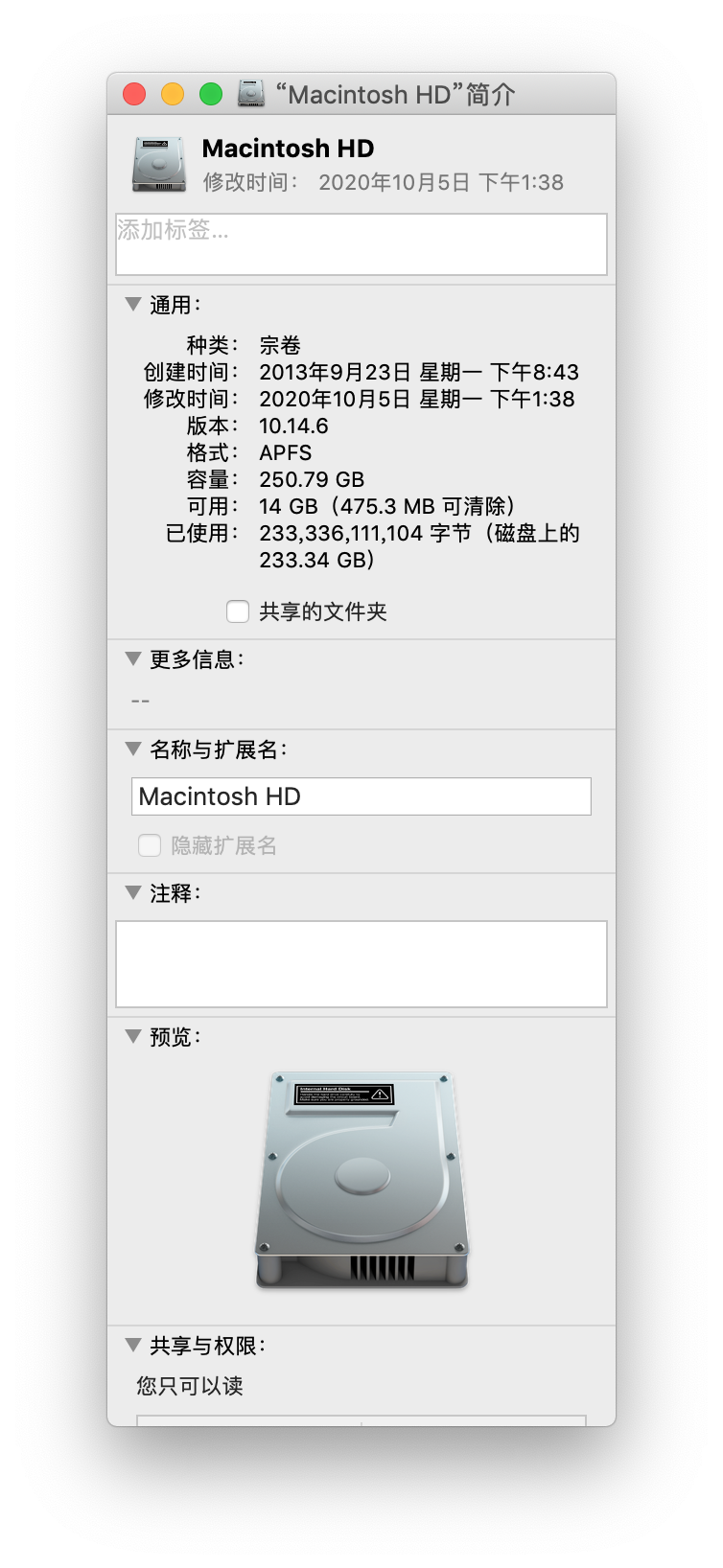Close the Macintosh HD info window

[x=134, y=94]
